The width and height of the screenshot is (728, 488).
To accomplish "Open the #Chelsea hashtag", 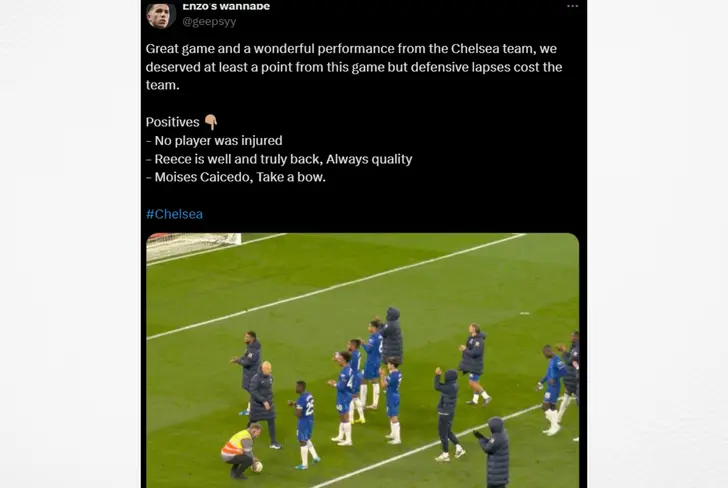I will (174, 214).
